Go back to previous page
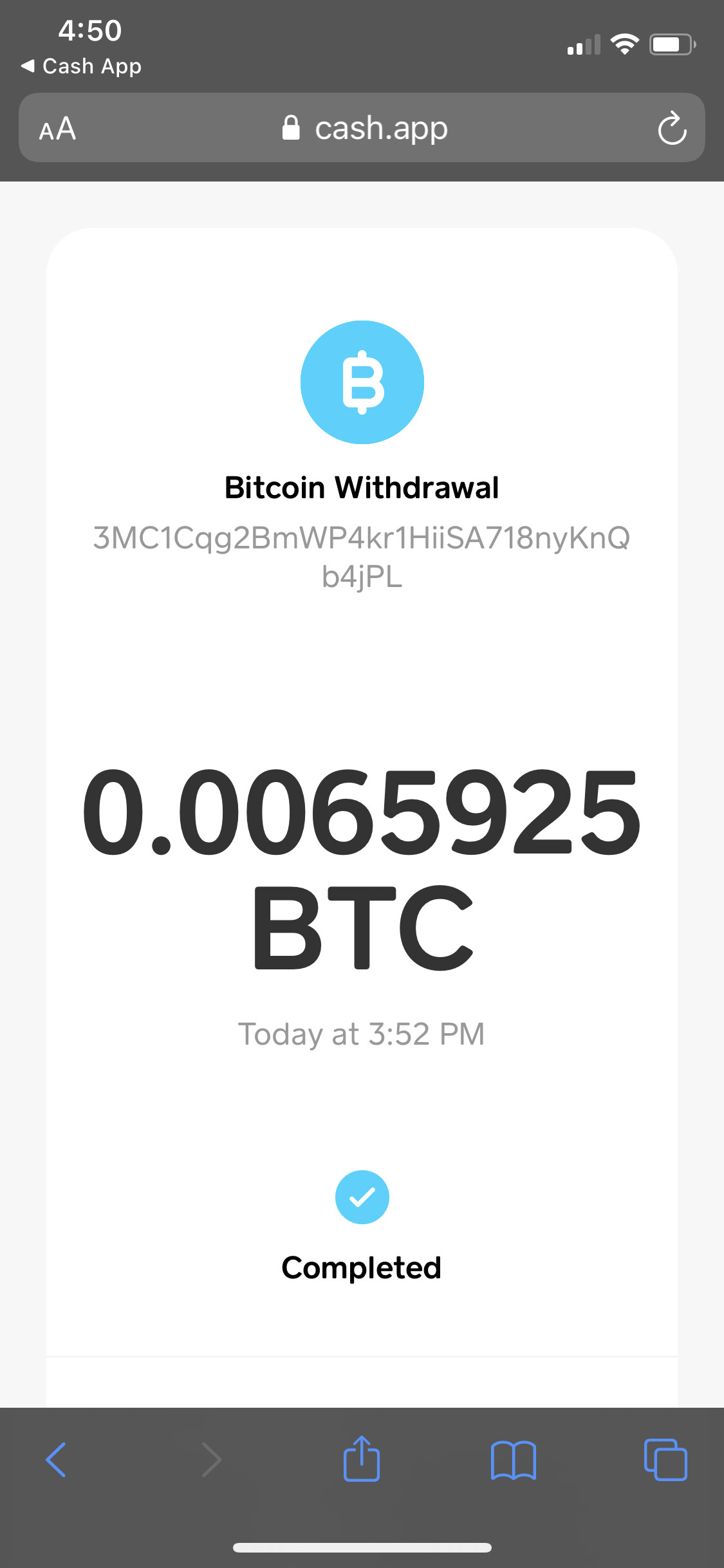Image resolution: width=724 pixels, height=1568 pixels. [56, 1460]
